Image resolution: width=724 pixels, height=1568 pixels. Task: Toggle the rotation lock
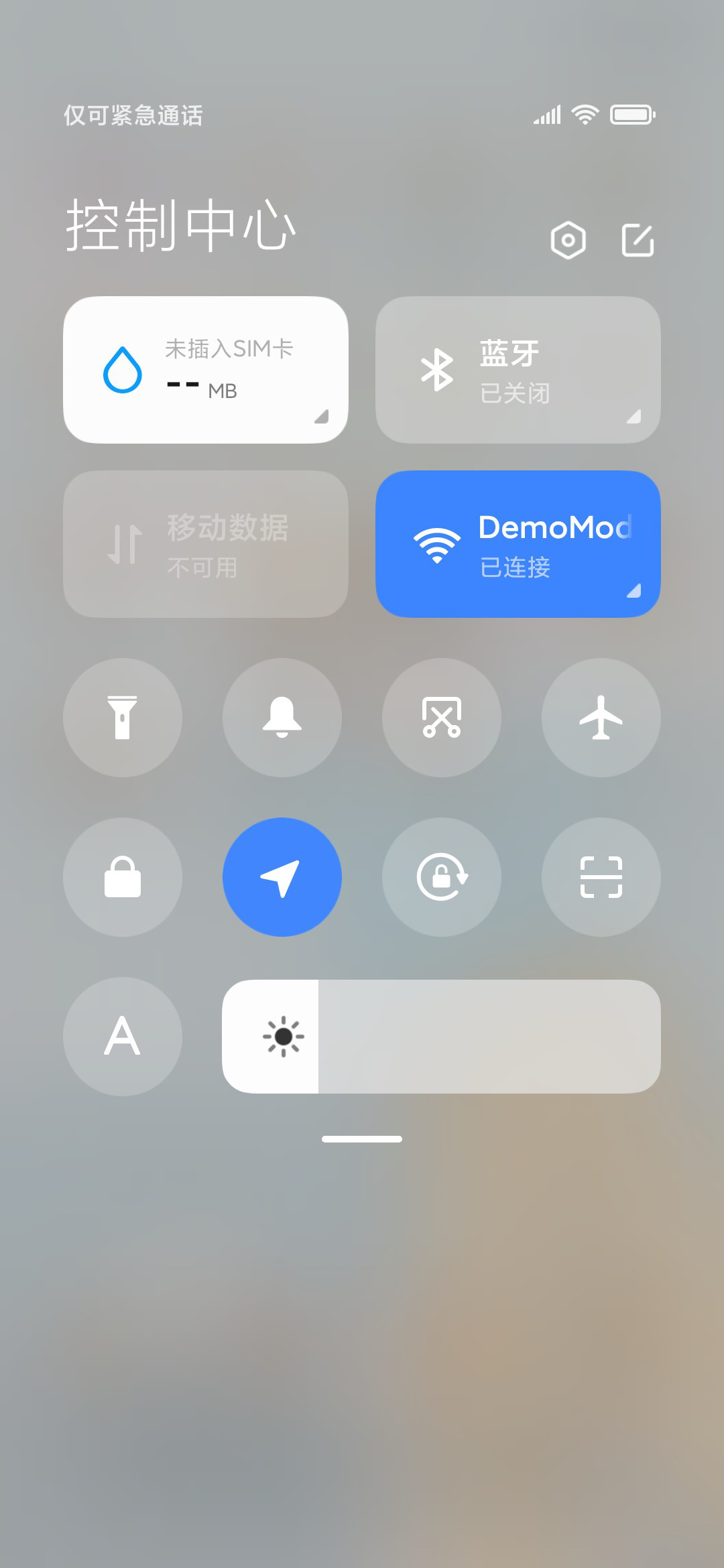pyautogui.click(x=442, y=877)
